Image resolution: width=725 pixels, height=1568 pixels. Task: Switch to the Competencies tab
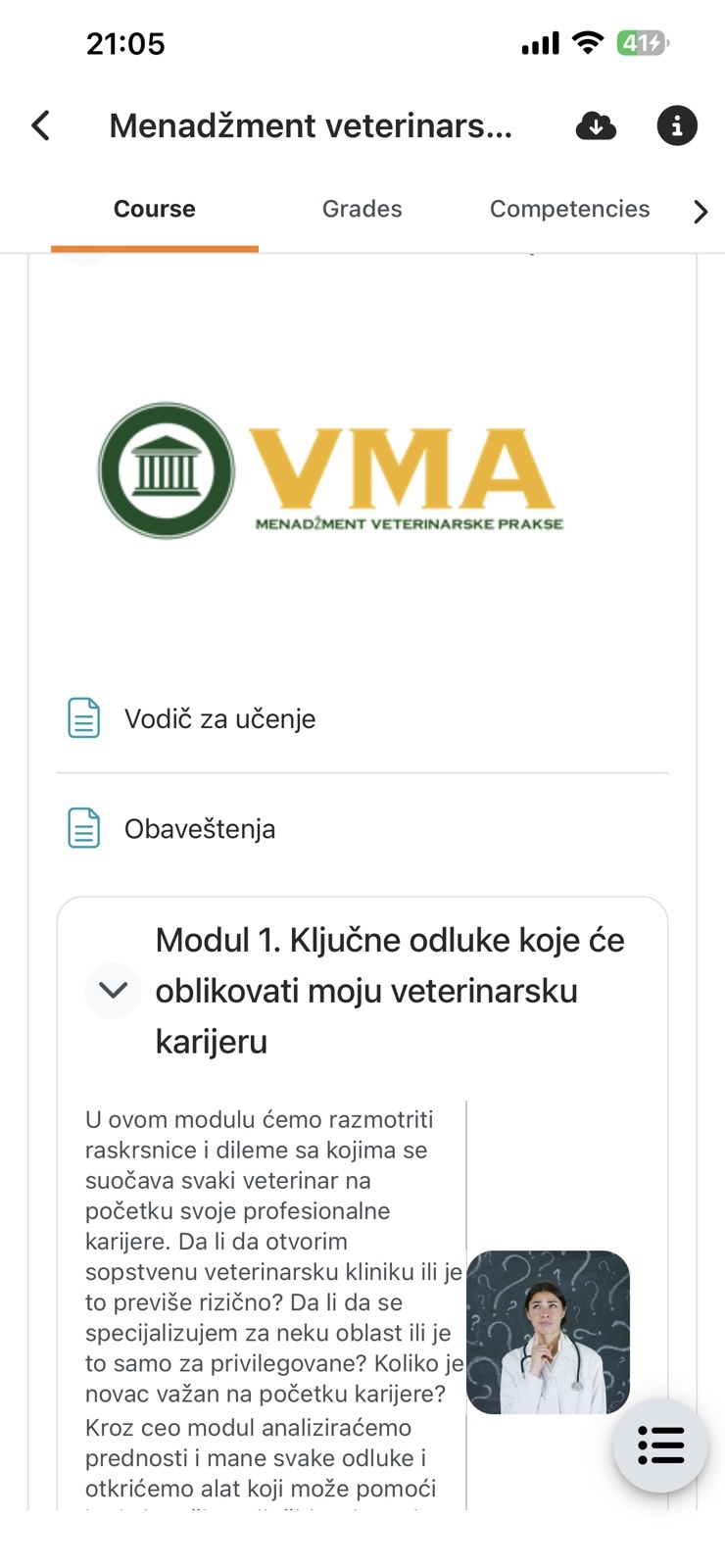click(569, 209)
